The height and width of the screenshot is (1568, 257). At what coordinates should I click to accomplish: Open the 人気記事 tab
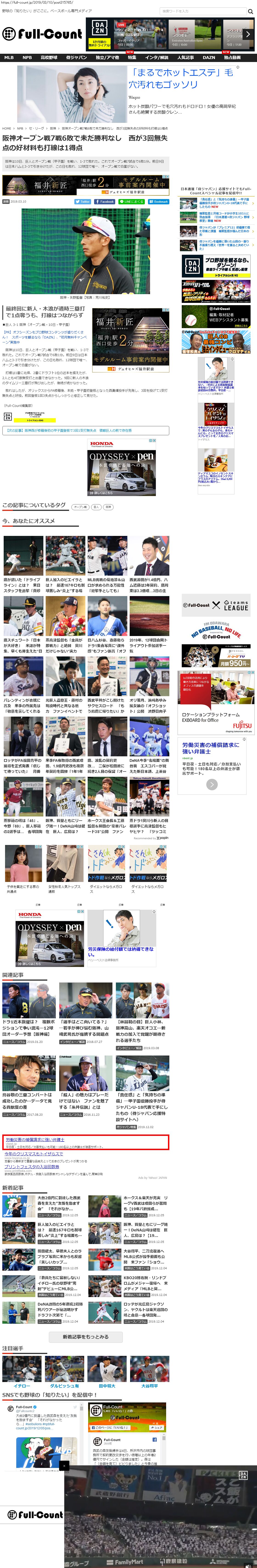coord(185,58)
